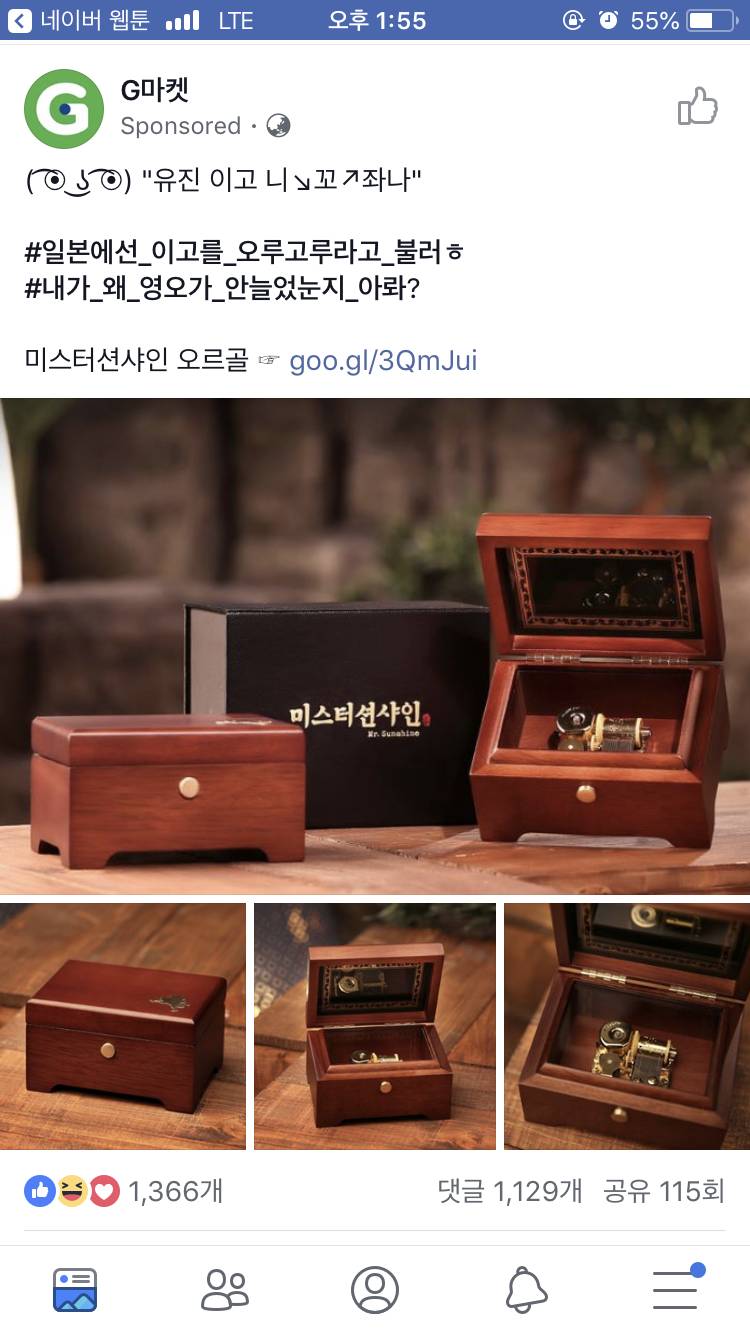
Task: Open the hamburger menu with blue dot
Action: pyautogui.click(x=675, y=1290)
